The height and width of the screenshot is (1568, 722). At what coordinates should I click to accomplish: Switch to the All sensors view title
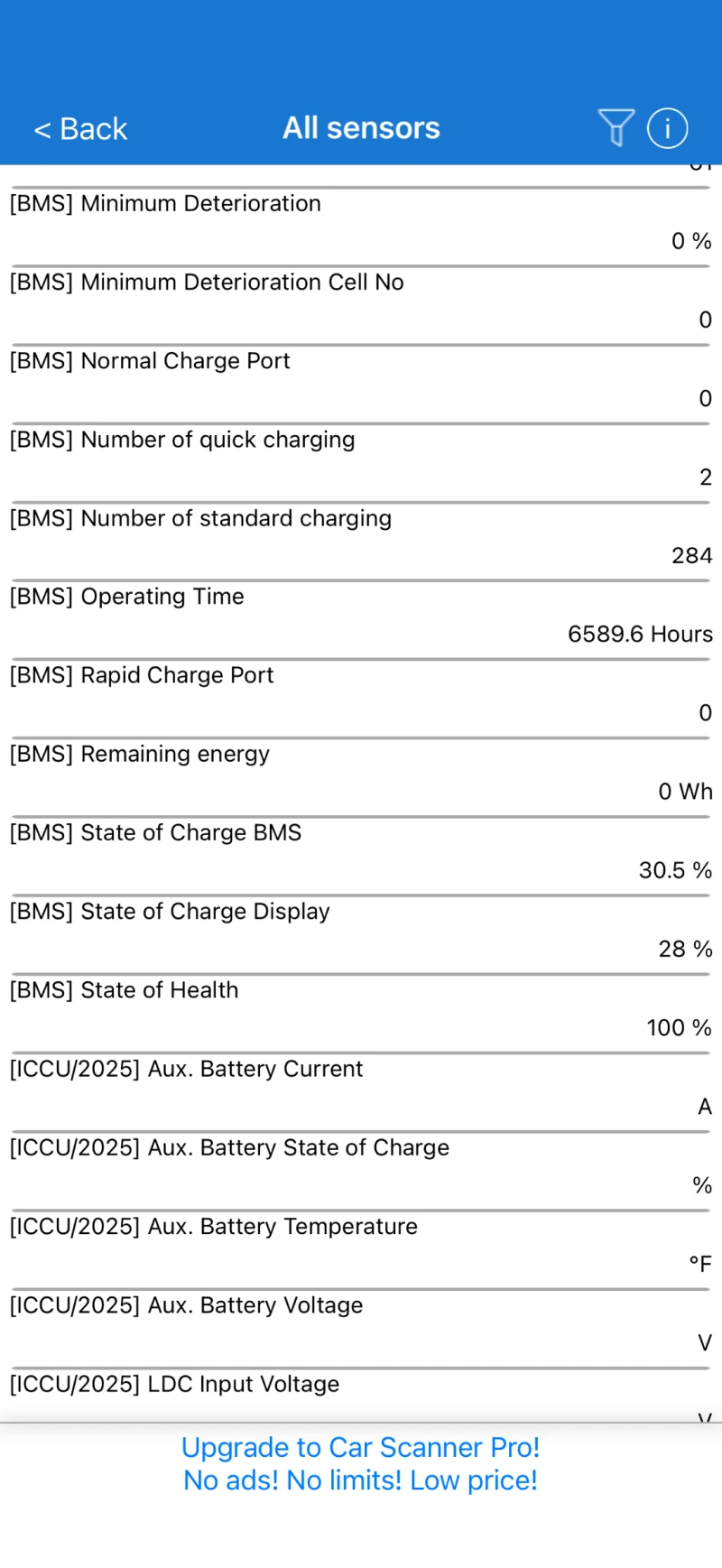pos(361,127)
